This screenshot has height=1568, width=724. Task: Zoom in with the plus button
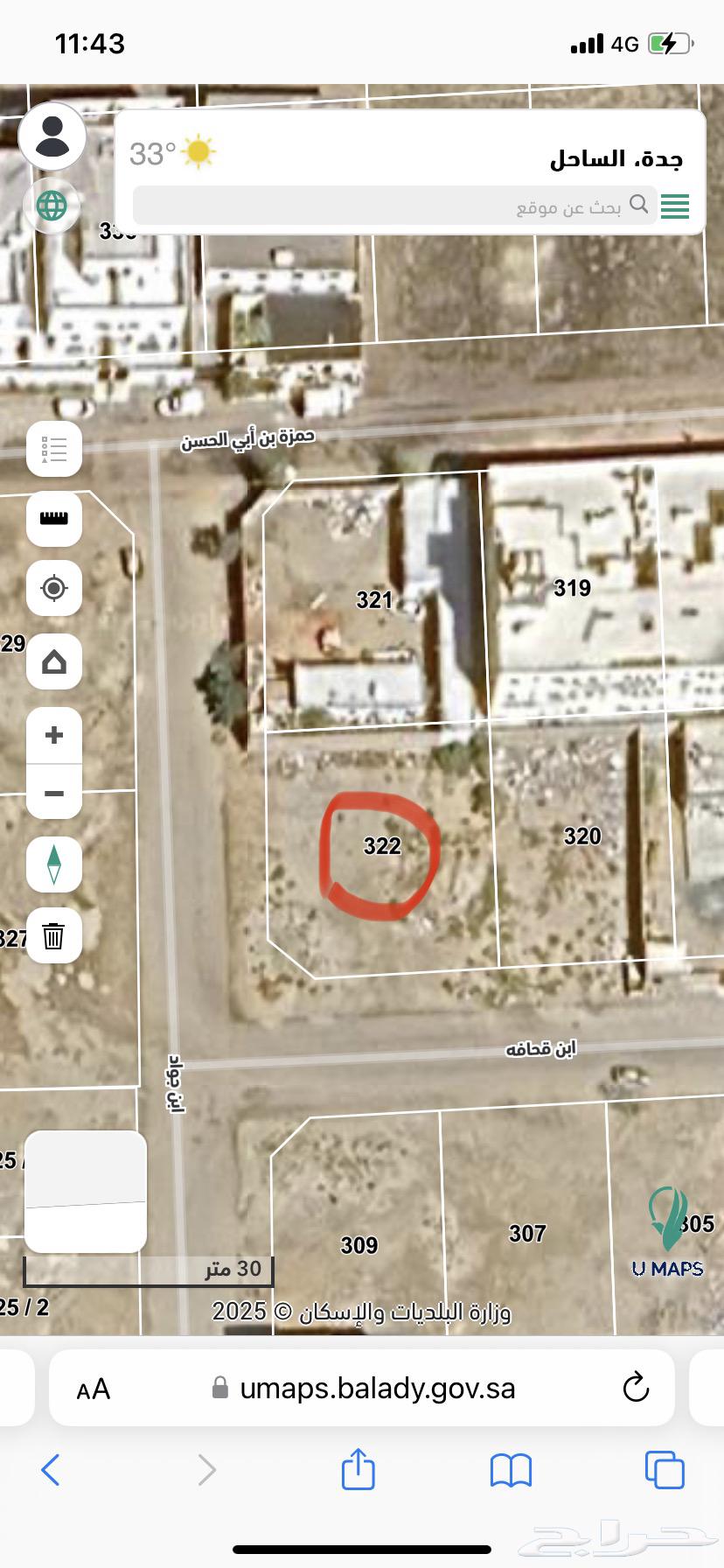(x=54, y=735)
